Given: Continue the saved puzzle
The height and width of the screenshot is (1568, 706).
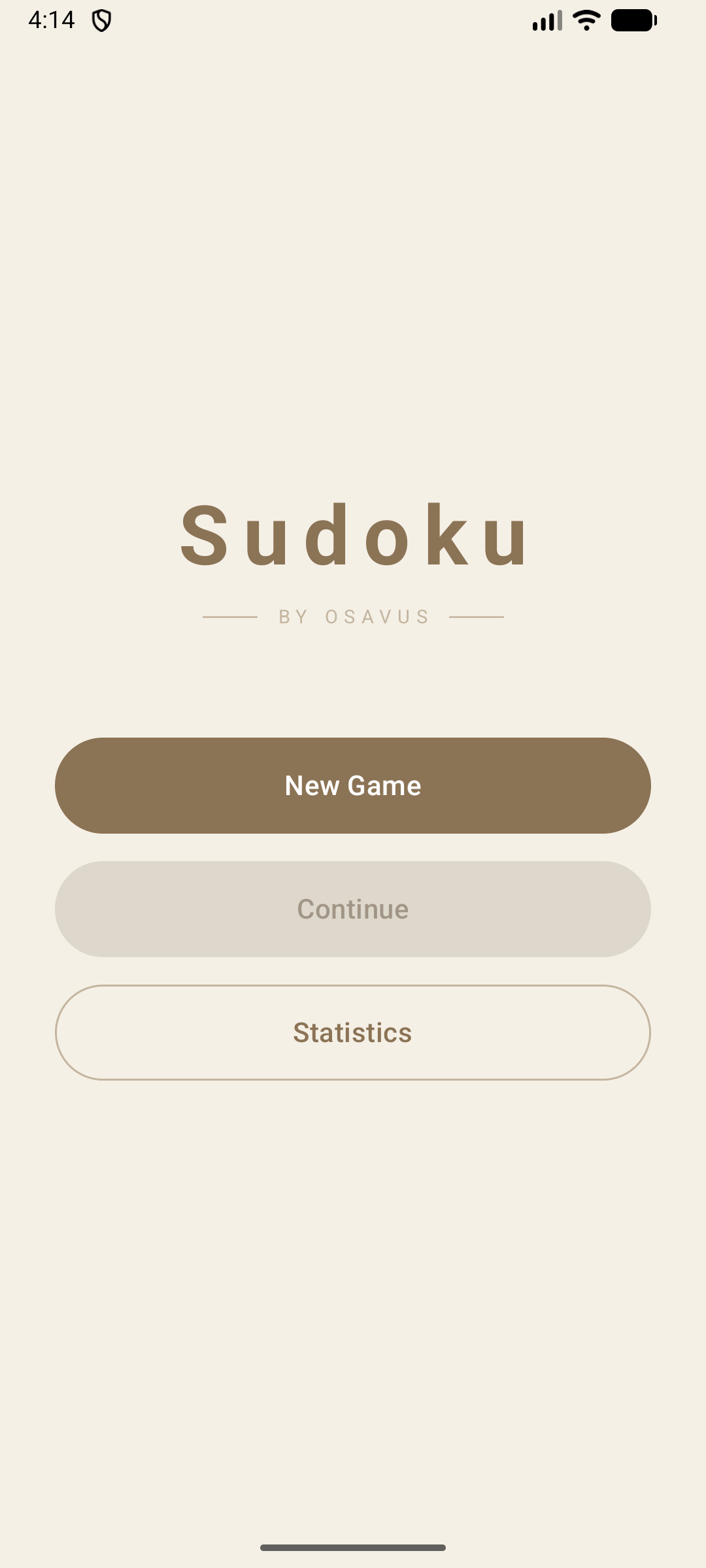Looking at the screenshot, I should tap(353, 908).
